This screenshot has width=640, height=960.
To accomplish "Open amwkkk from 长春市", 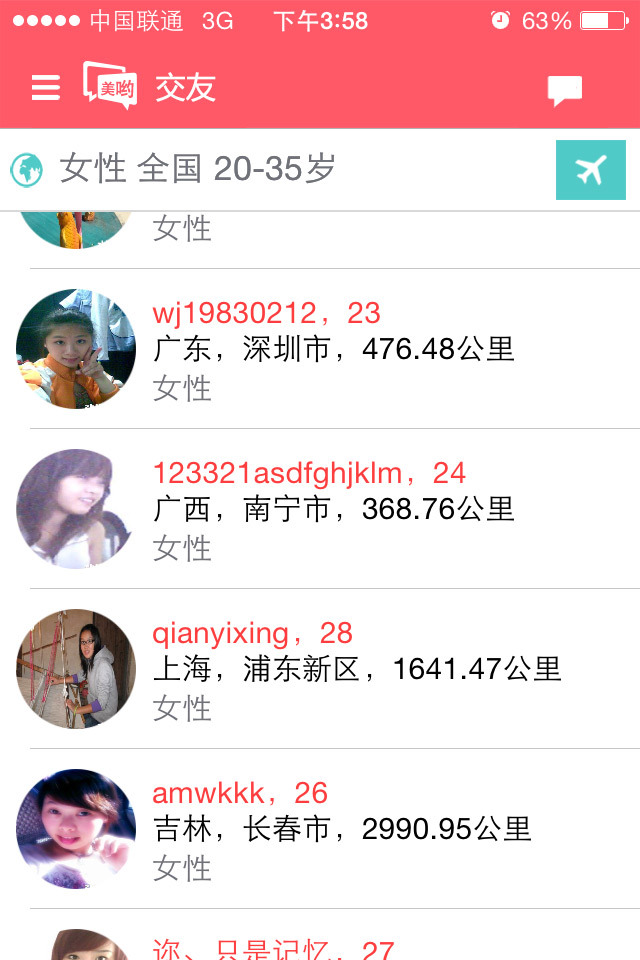I will 330,829.
